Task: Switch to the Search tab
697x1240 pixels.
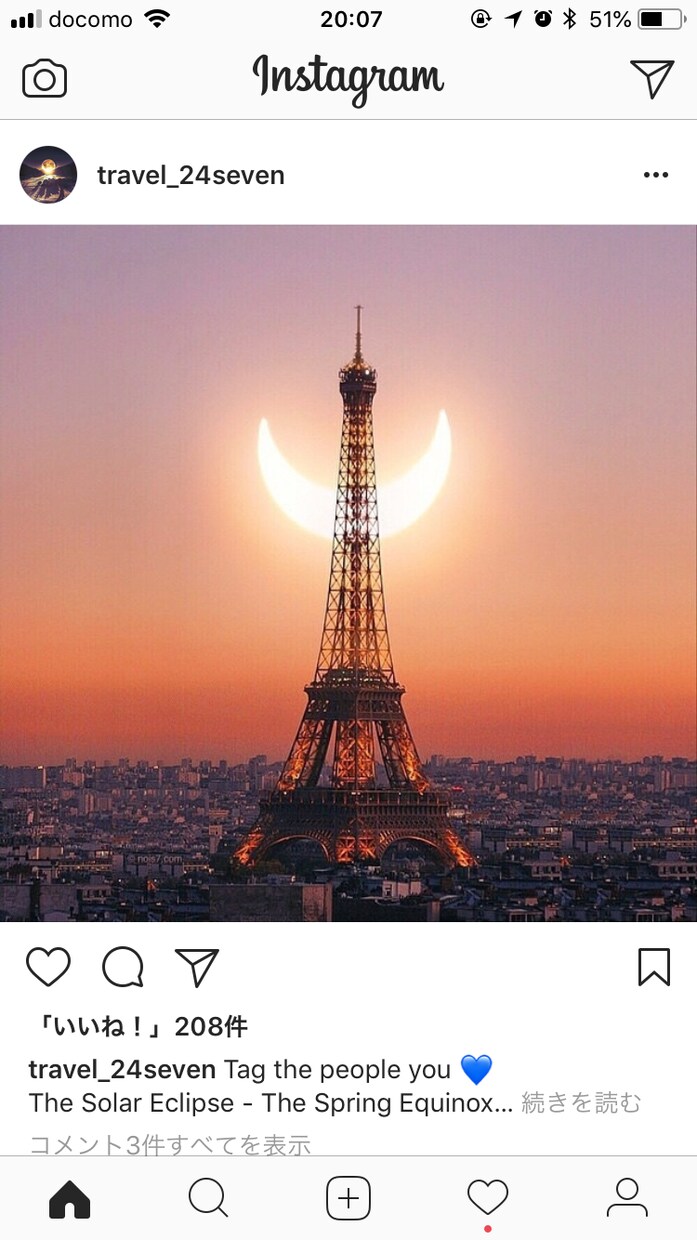Action: pyautogui.click(x=208, y=1198)
